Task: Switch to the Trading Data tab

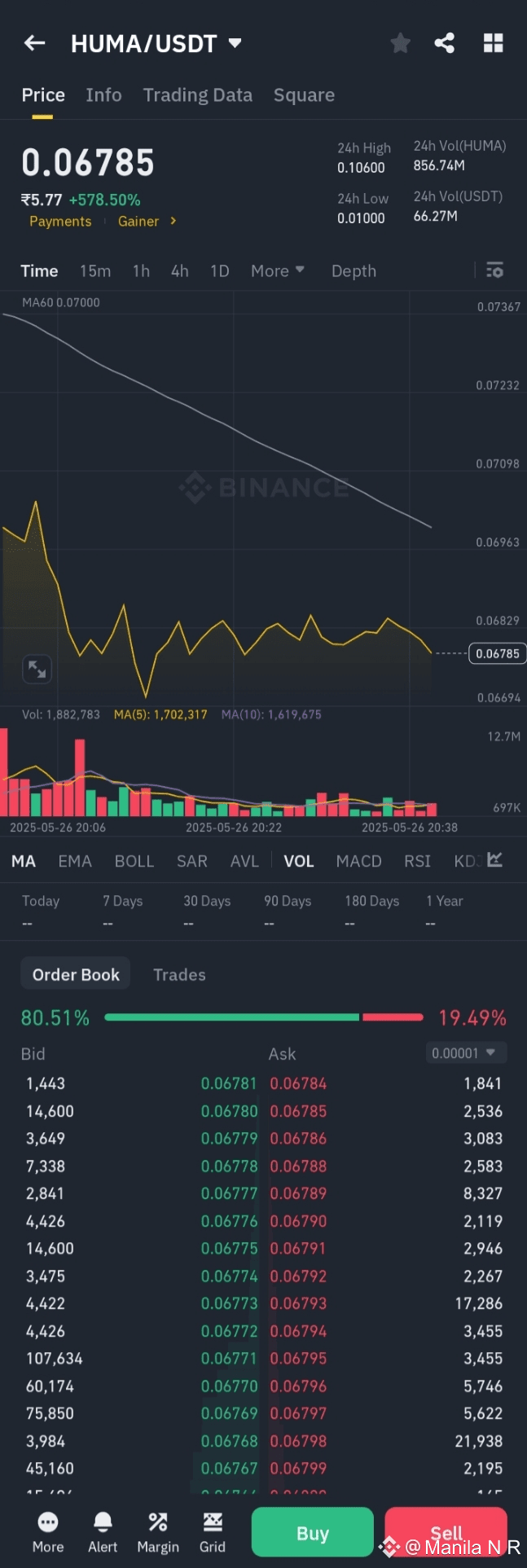Action: point(198,95)
